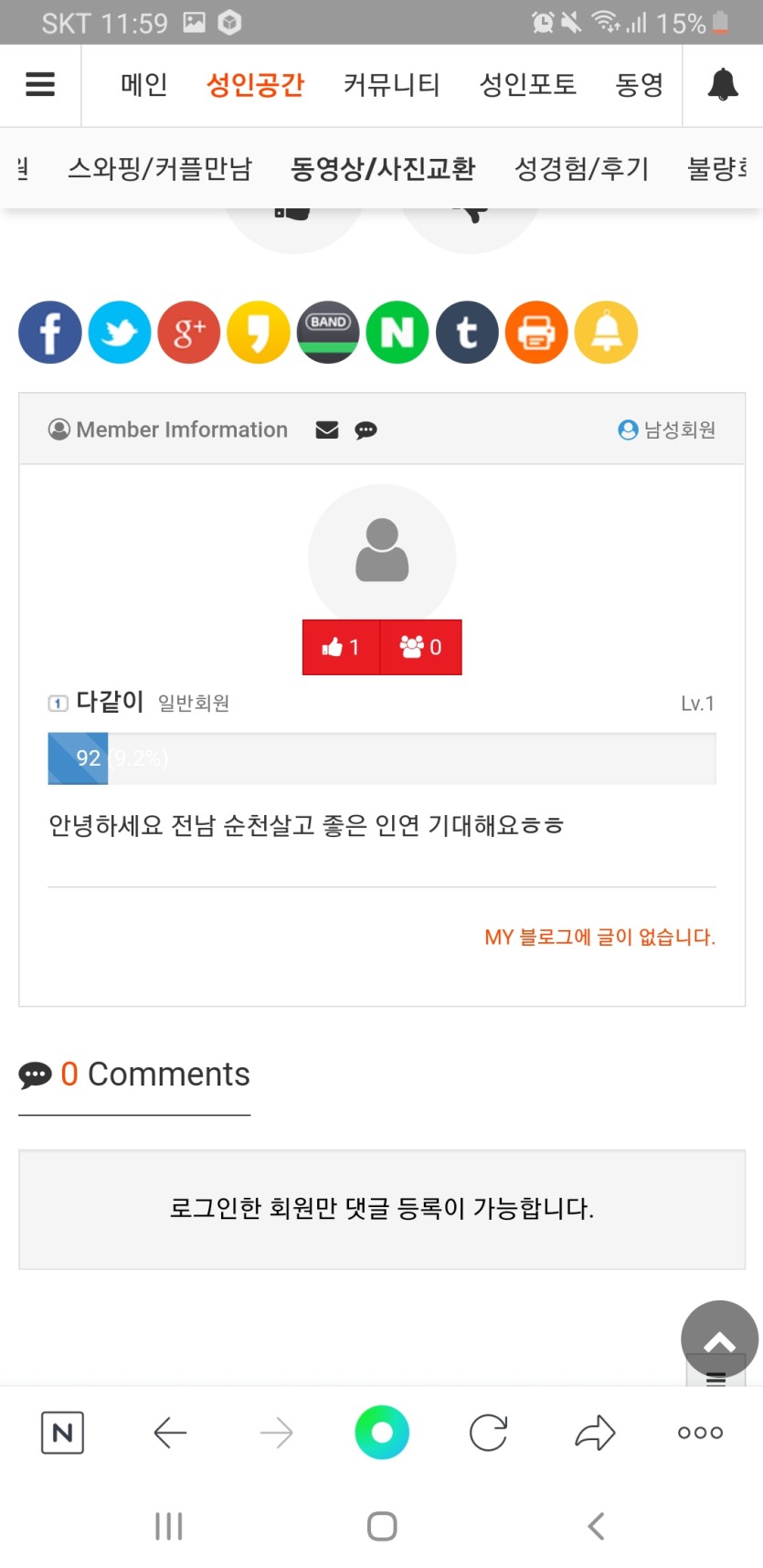Share via Google Plus icon
This screenshot has height=1568, width=763.
coord(189,332)
